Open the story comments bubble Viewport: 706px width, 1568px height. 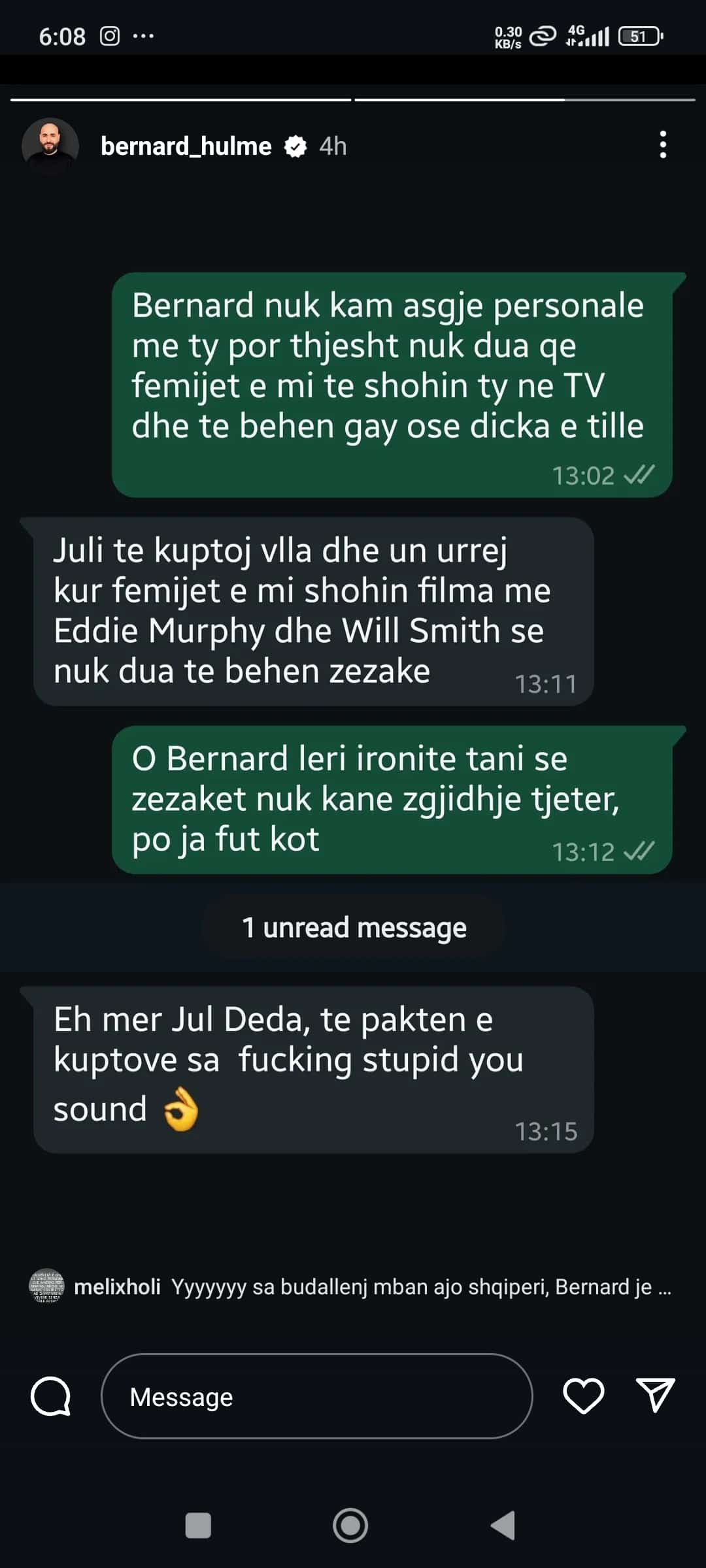click(50, 1396)
